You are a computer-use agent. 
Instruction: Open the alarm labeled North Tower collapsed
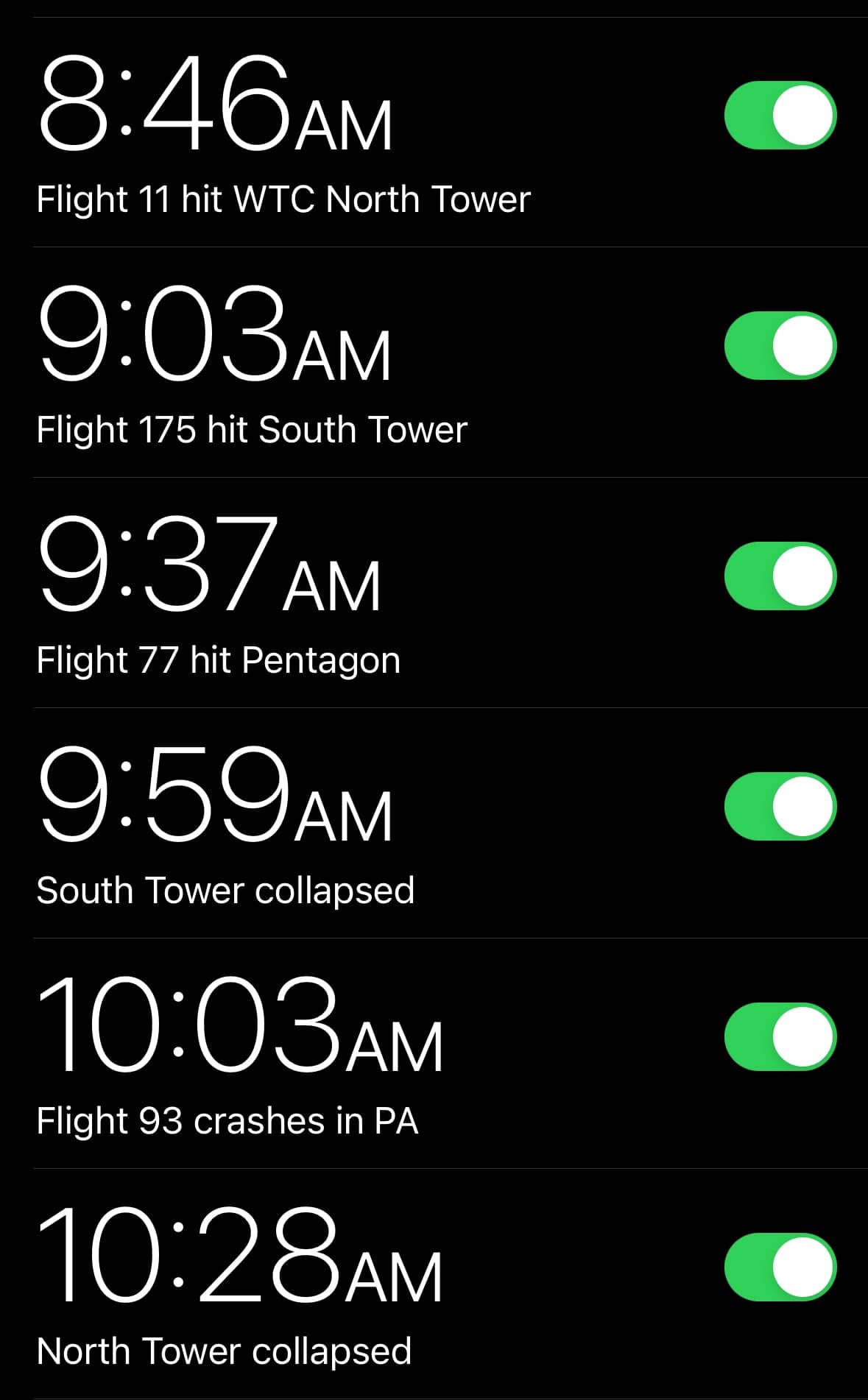[x=294, y=1284]
